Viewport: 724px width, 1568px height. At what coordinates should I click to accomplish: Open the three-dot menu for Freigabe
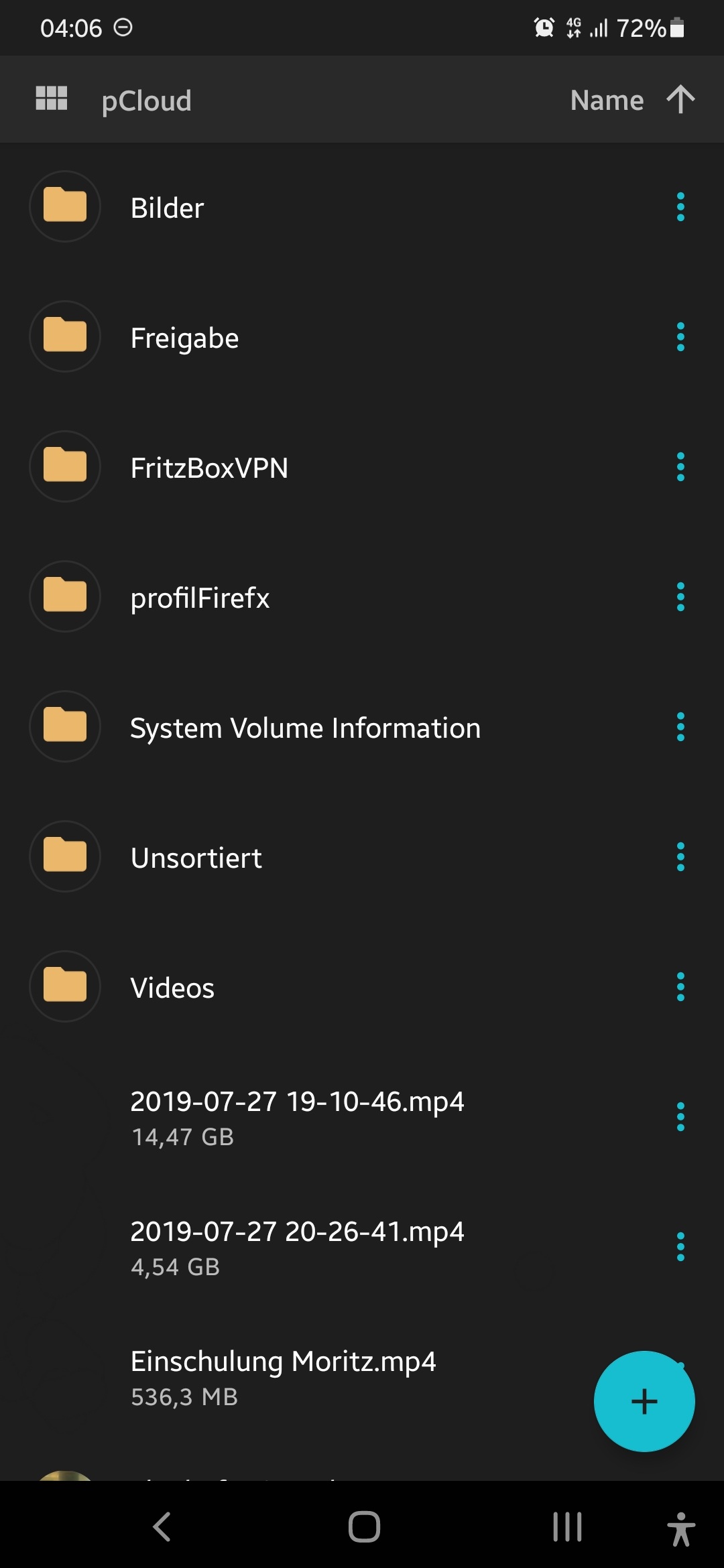click(x=680, y=337)
